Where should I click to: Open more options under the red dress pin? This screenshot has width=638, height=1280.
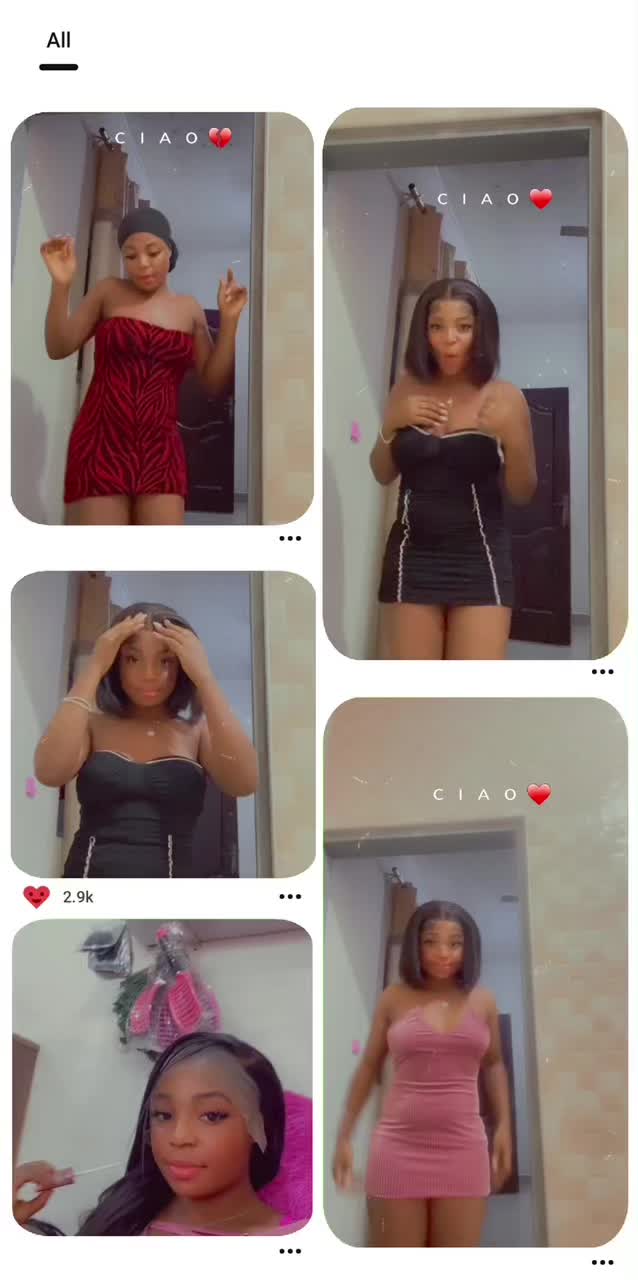(290, 538)
